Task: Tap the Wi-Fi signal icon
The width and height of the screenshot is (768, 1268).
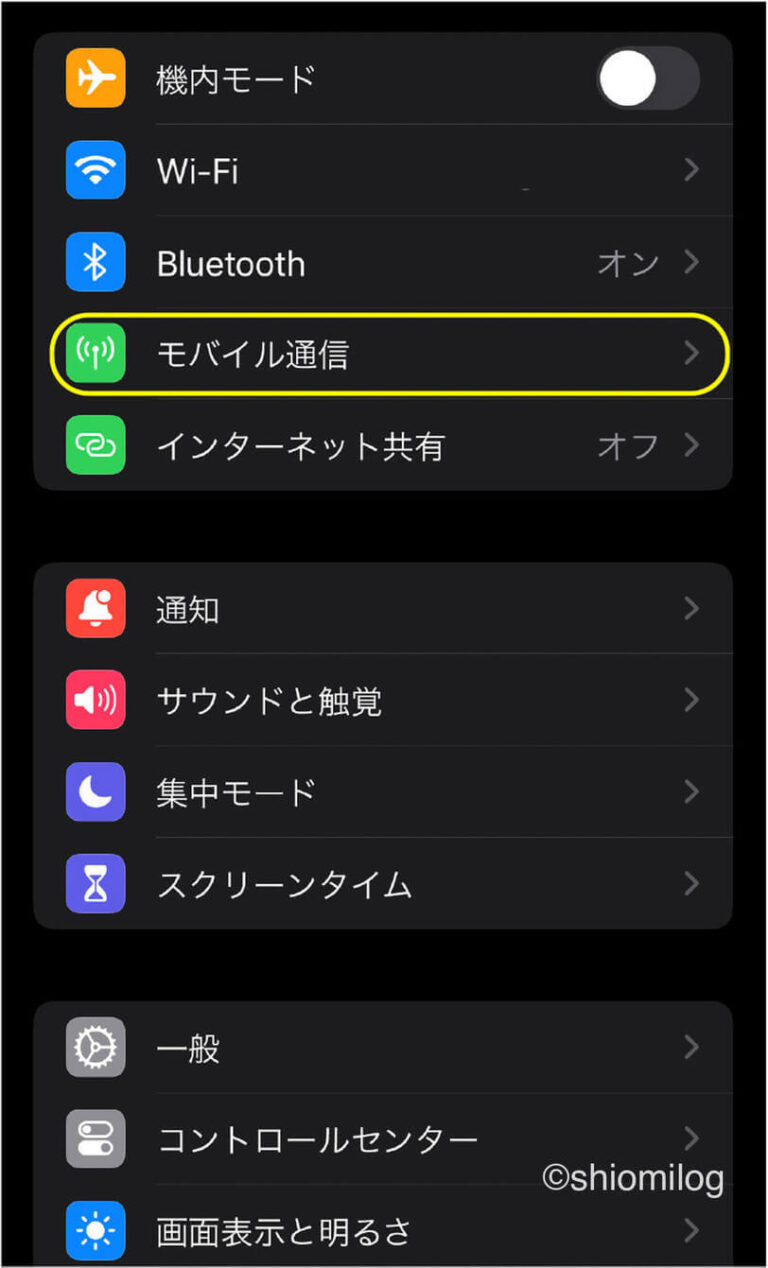Action: (95, 170)
